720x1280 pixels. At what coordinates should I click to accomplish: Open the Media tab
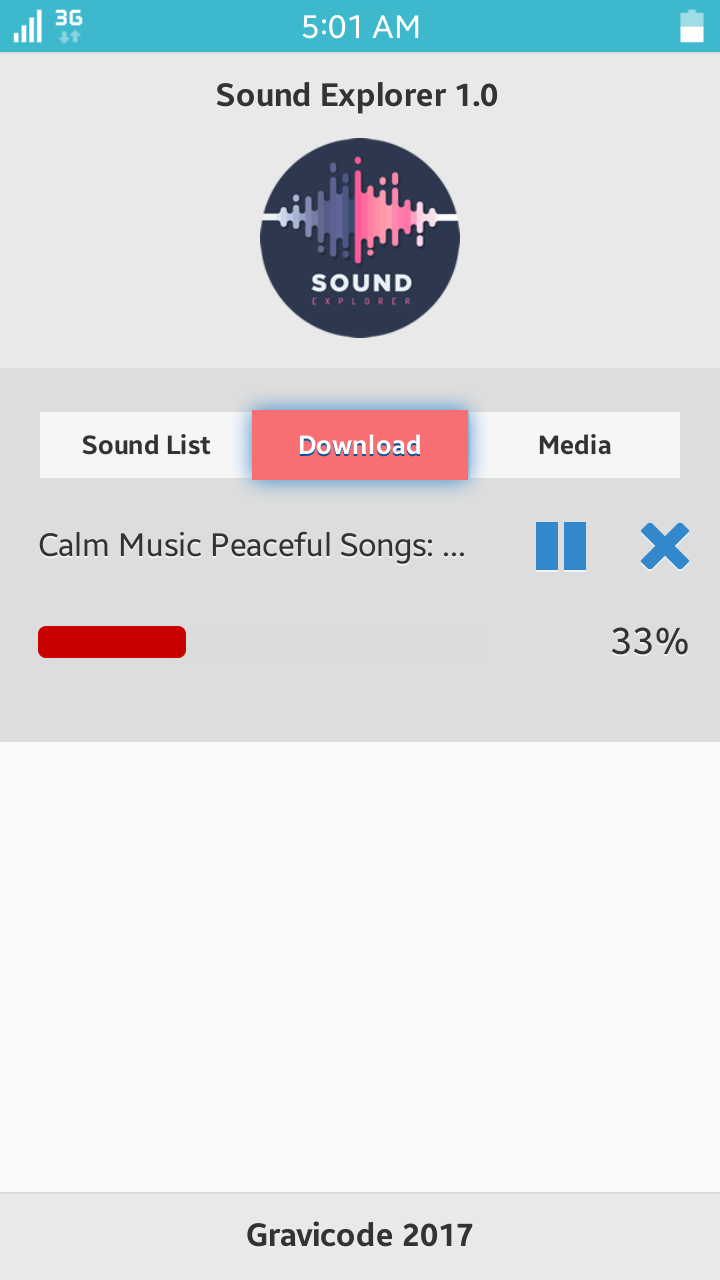click(x=574, y=445)
